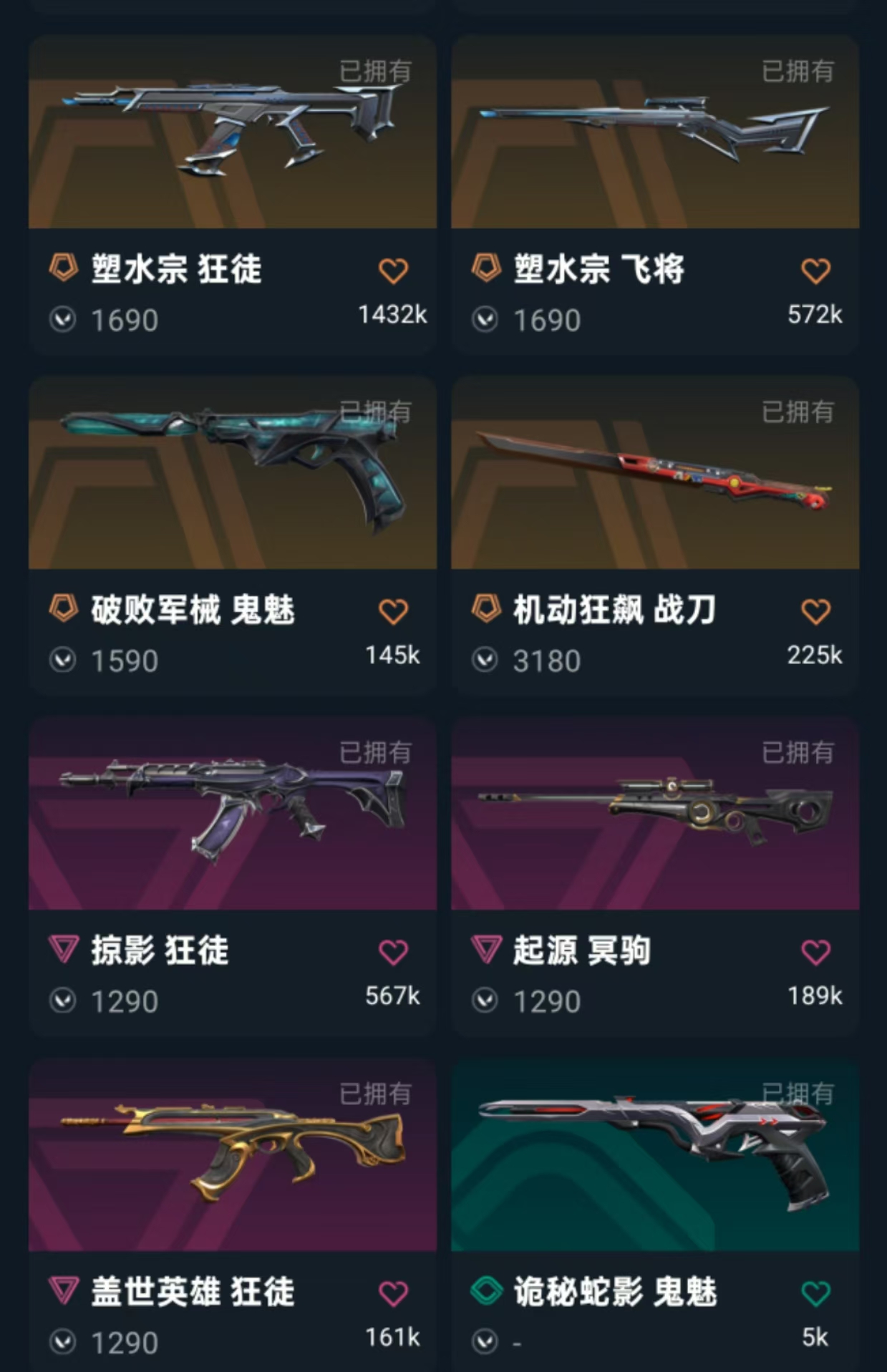Image resolution: width=887 pixels, height=1372 pixels.
Task: Open the 掠影 狂徒 skin card
Action: pyautogui.click(x=232, y=814)
